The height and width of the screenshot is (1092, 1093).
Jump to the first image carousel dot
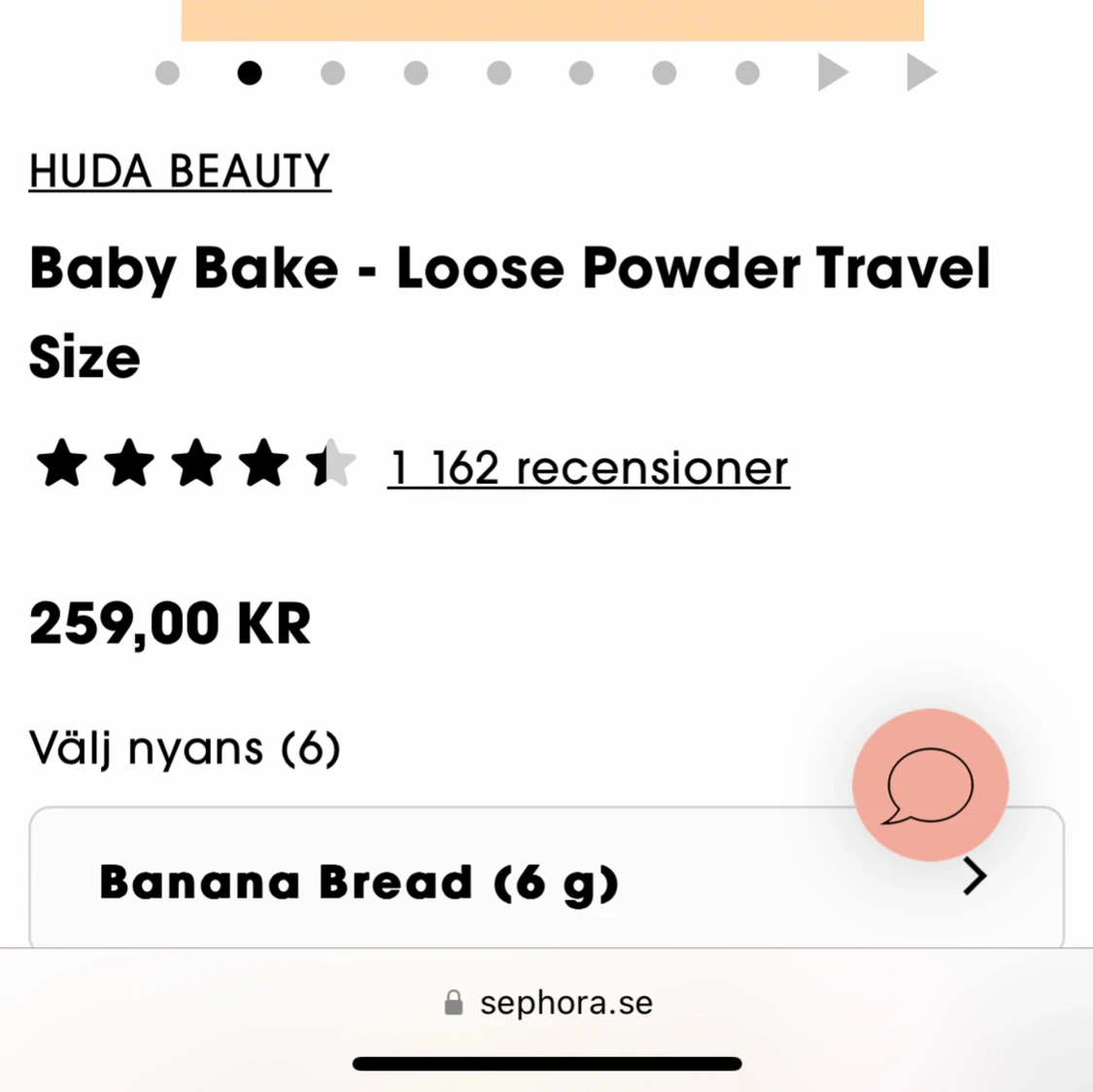click(167, 73)
